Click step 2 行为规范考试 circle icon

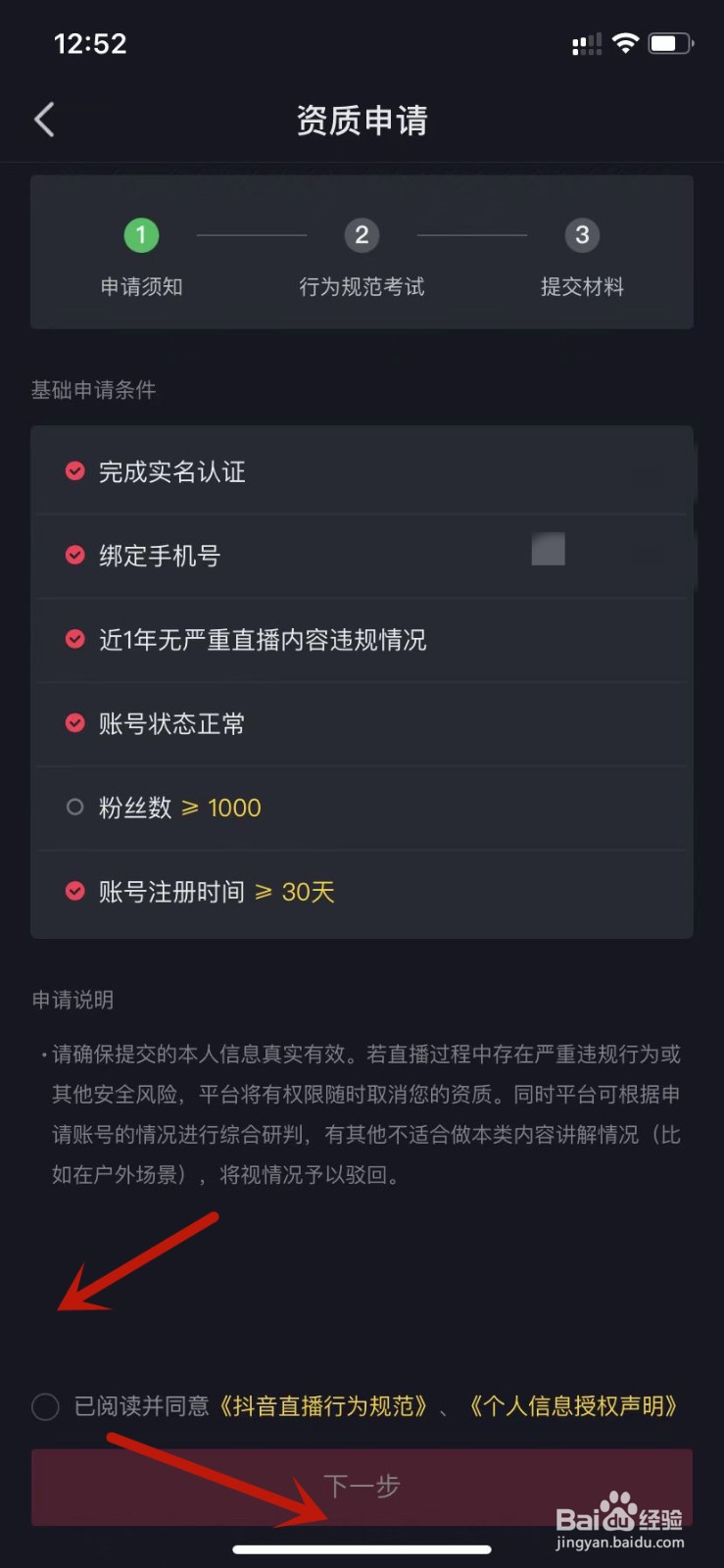point(362,235)
